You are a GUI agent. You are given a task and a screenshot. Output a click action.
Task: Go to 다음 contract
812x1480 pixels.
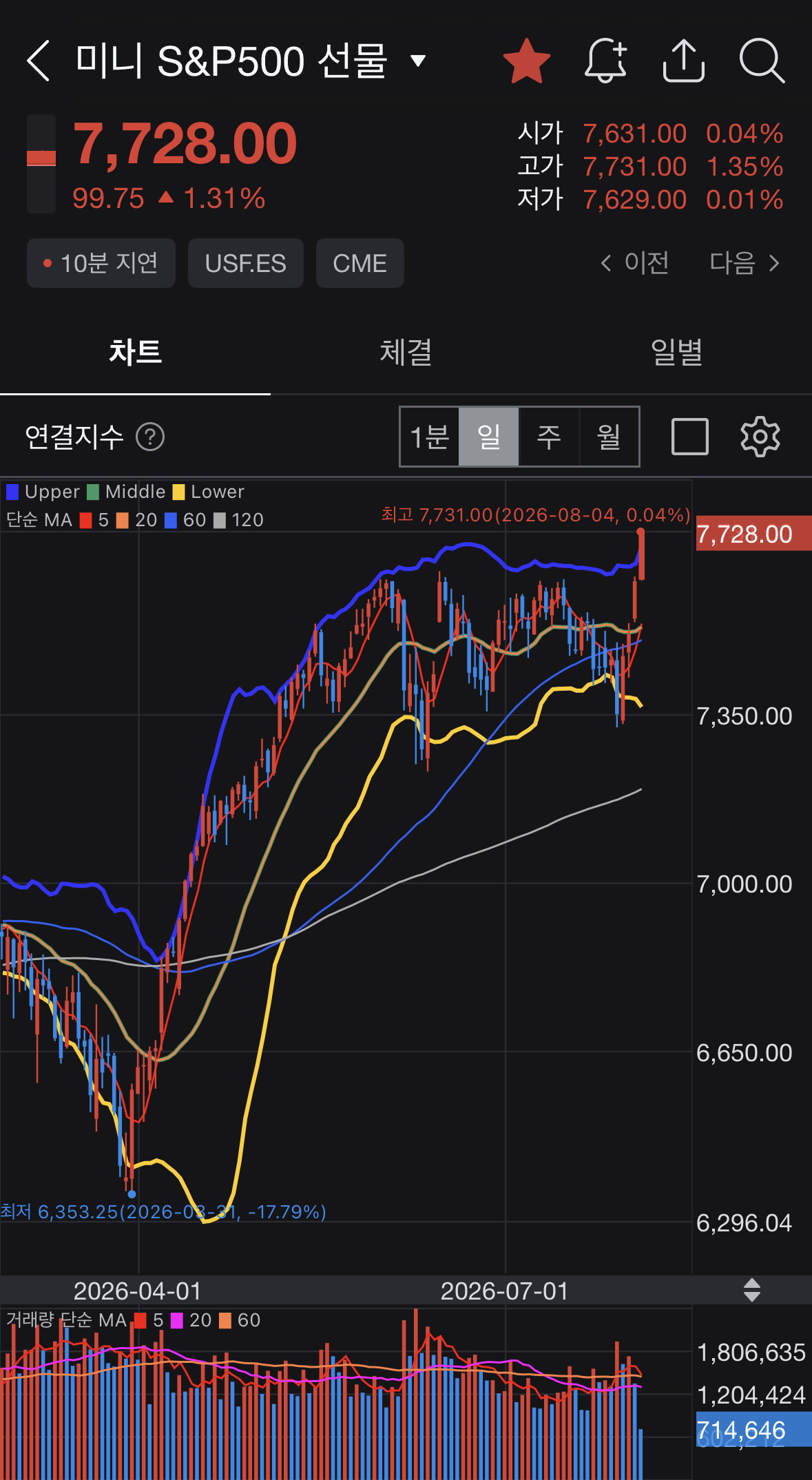point(745,262)
